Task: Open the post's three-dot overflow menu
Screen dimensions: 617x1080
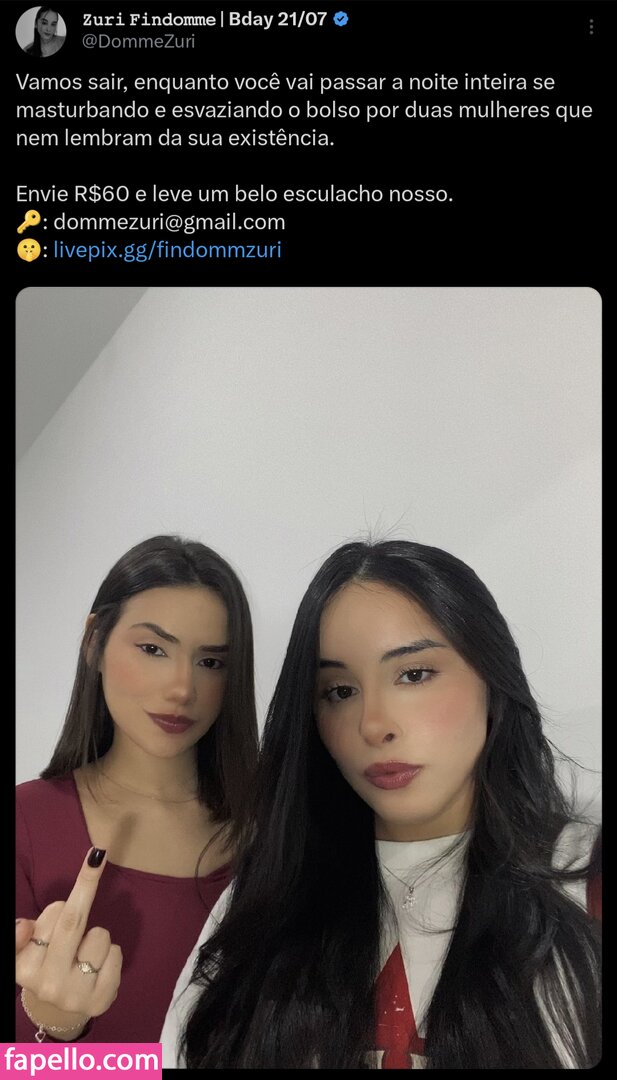Action: pos(591,27)
